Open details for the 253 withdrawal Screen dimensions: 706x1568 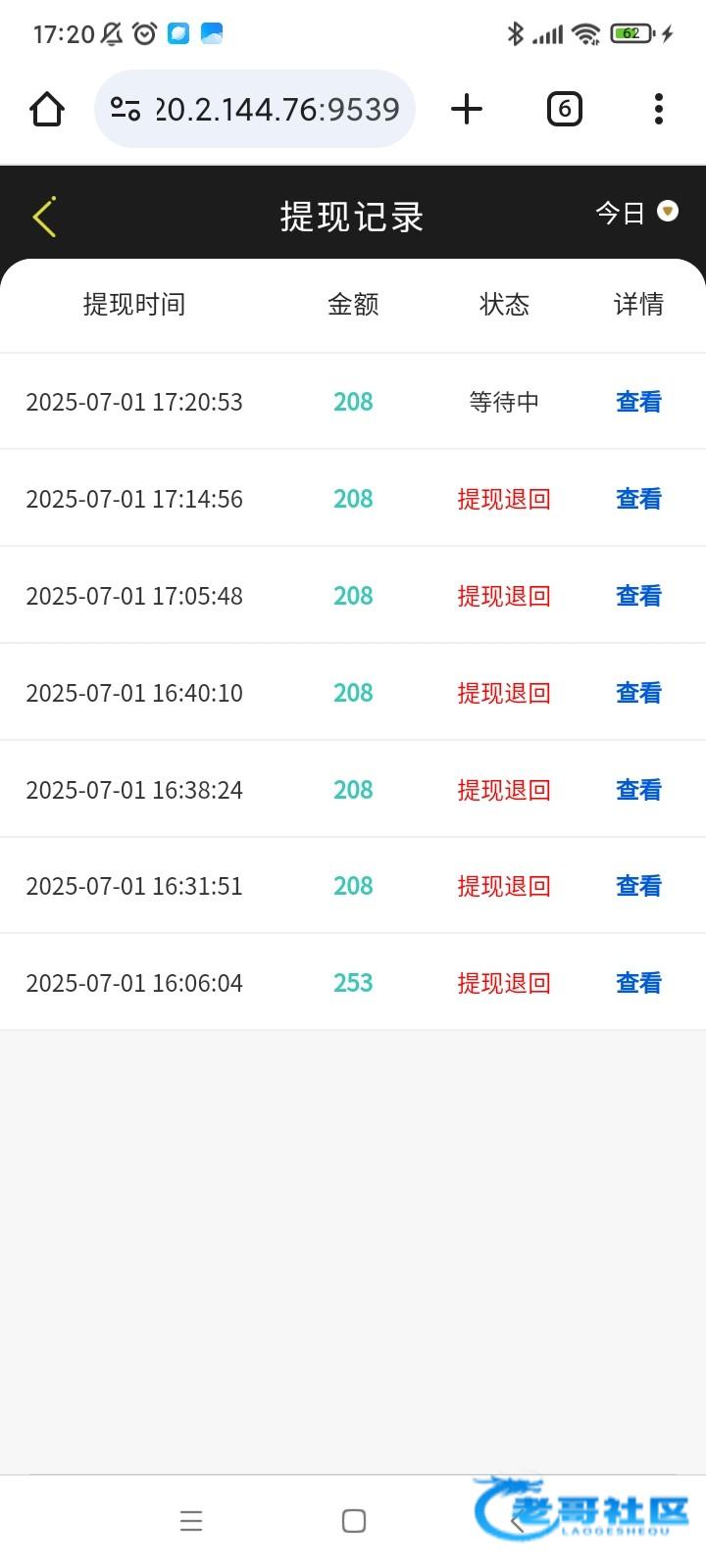(x=638, y=983)
